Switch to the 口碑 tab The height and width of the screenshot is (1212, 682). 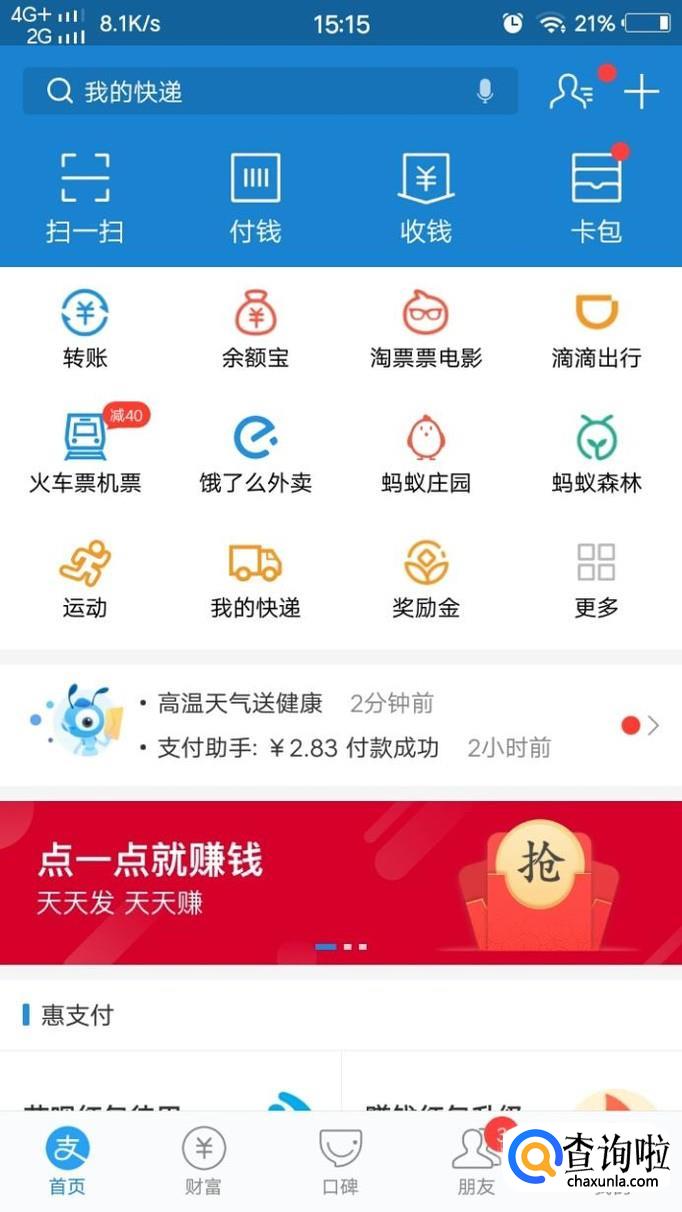pyautogui.click(x=340, y=1162)
